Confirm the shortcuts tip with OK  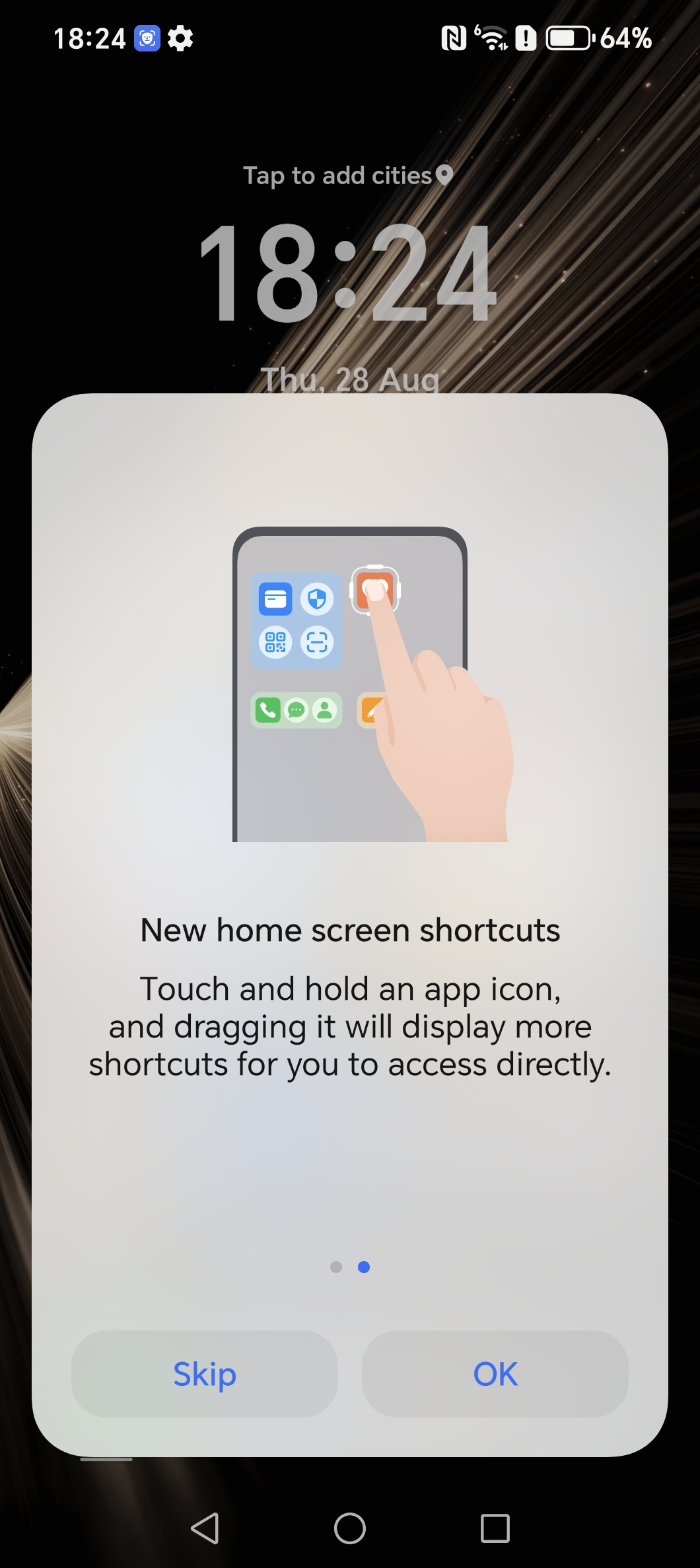click(495, 1373)
